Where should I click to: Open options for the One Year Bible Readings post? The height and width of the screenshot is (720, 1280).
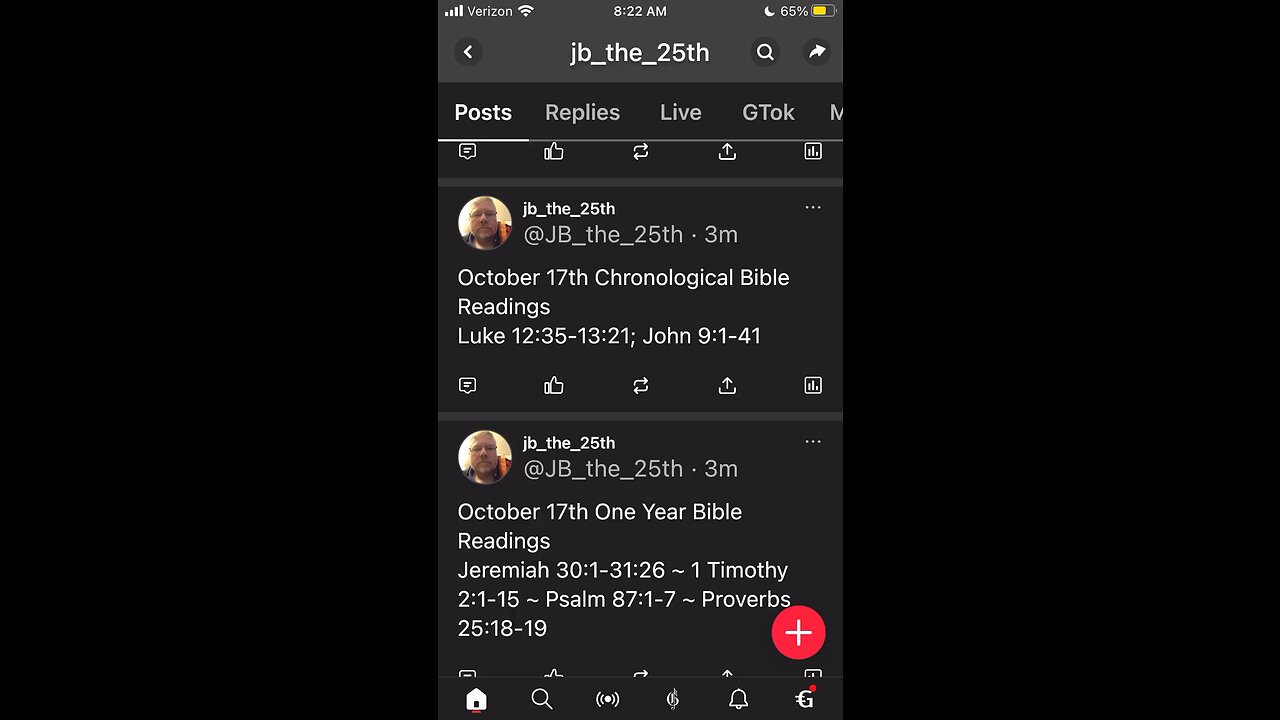(x=813, y=442)
